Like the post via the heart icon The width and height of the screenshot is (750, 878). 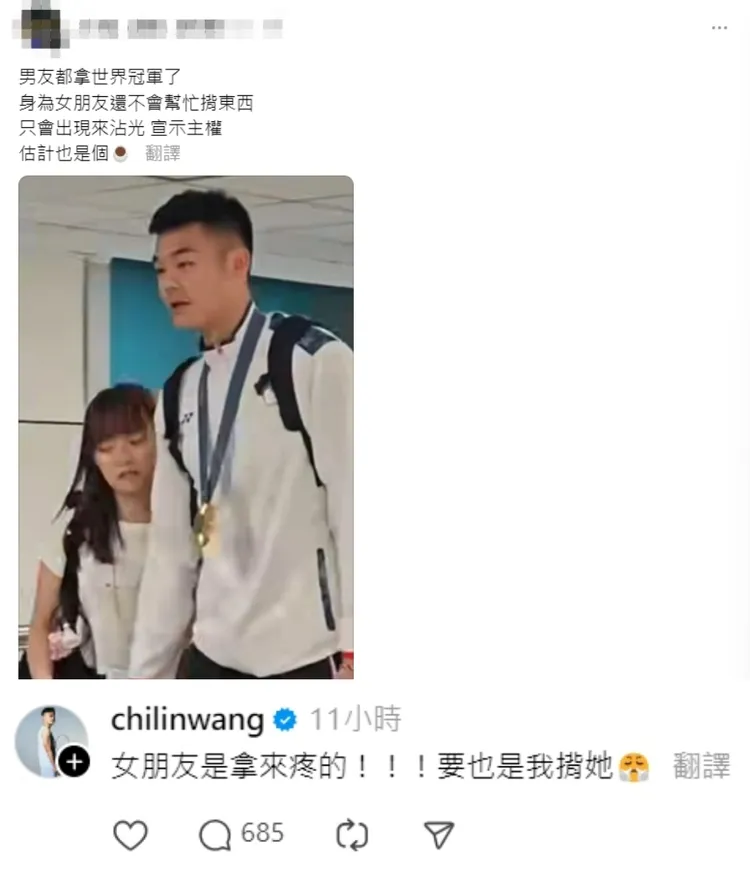click(131, 835)
